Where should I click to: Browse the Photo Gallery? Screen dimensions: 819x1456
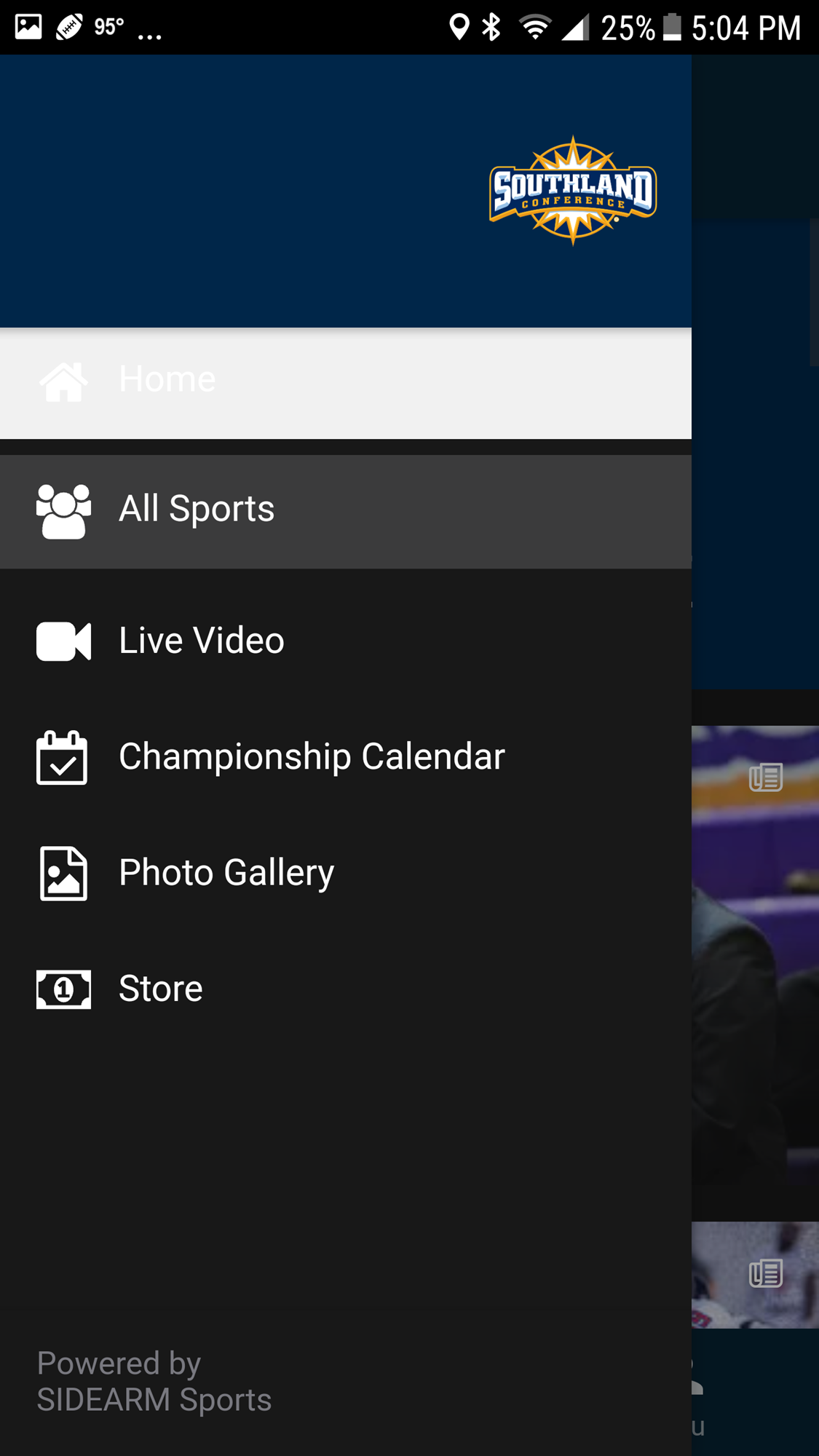[x=226, y=873]
